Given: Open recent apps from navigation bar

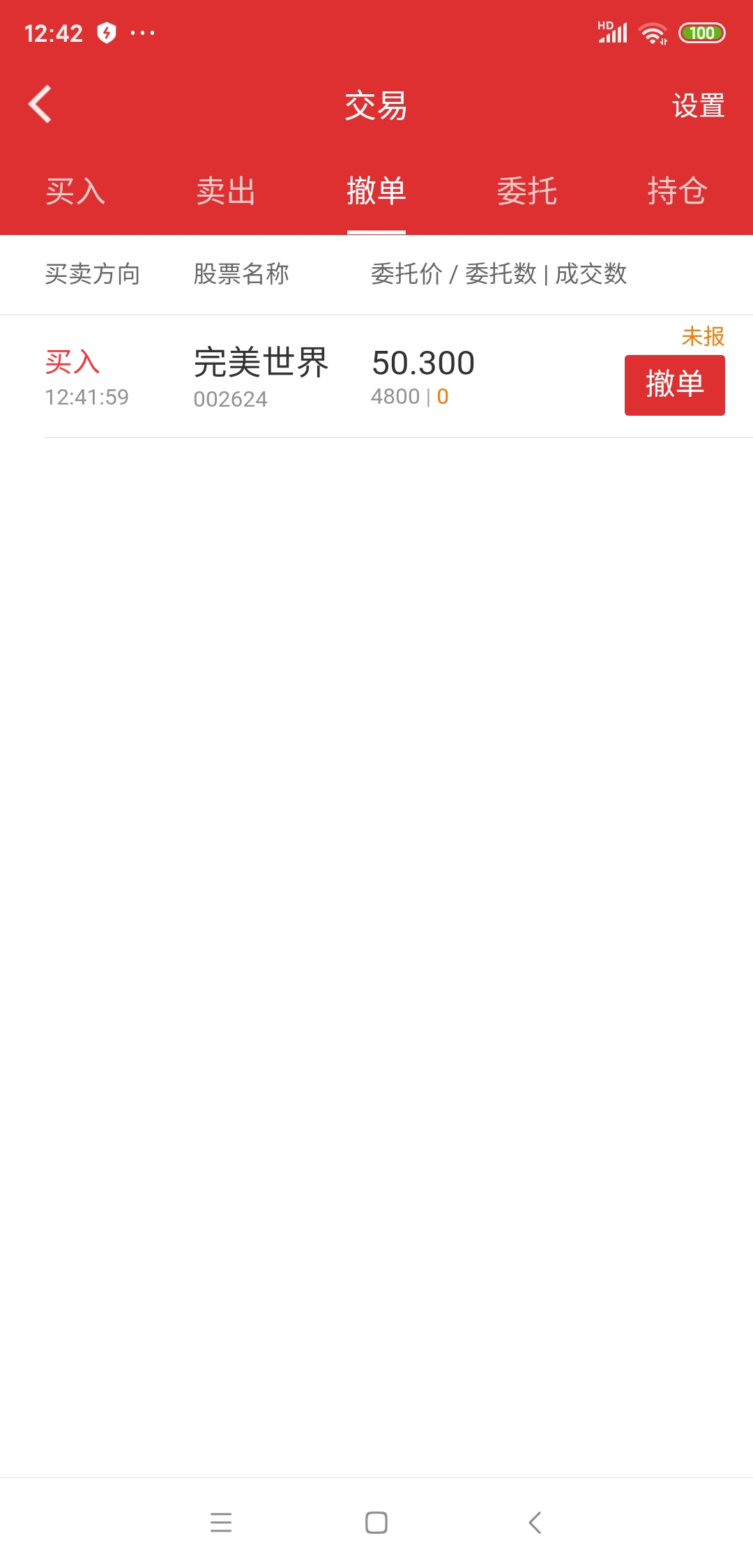Looking at the screenshot, I should (221, 1522).
